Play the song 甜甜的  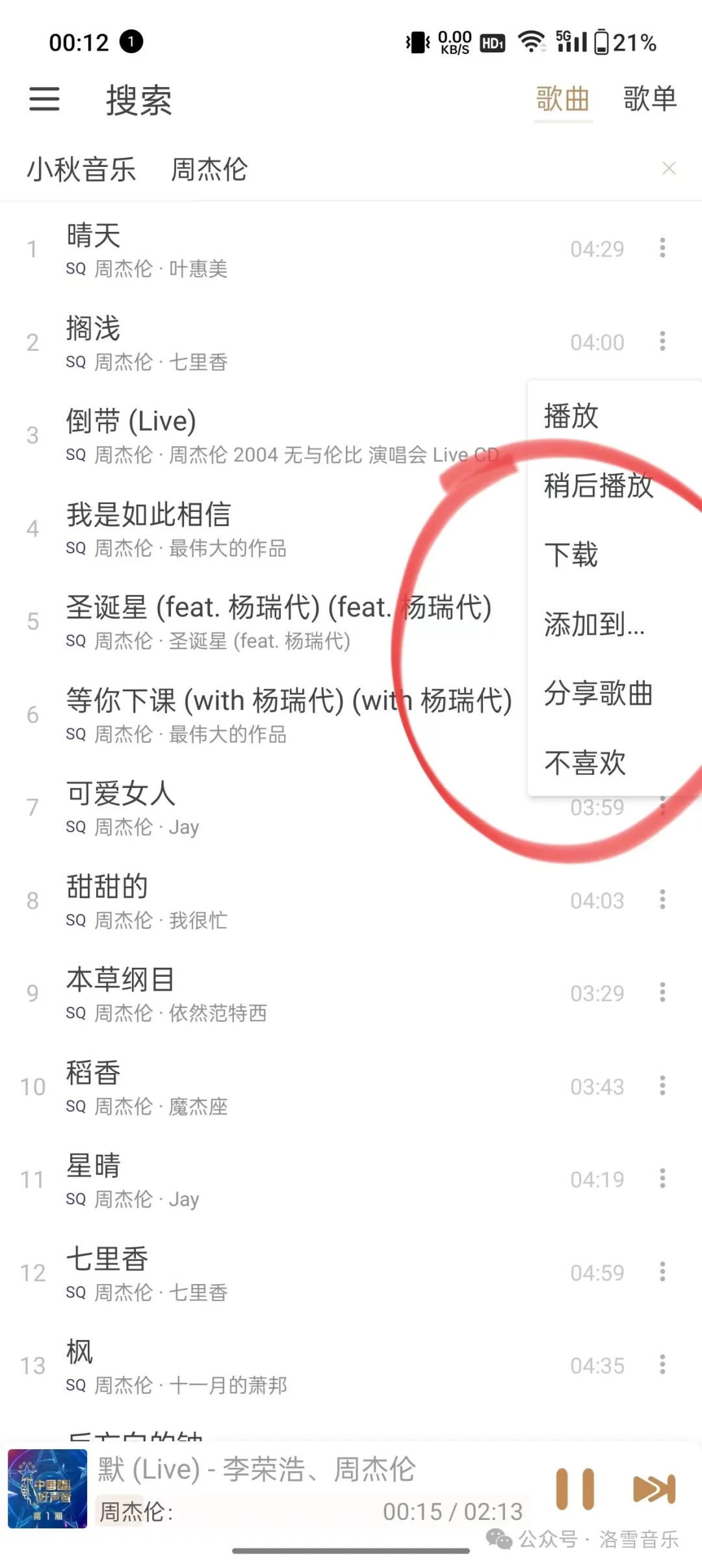coord(260,900)
